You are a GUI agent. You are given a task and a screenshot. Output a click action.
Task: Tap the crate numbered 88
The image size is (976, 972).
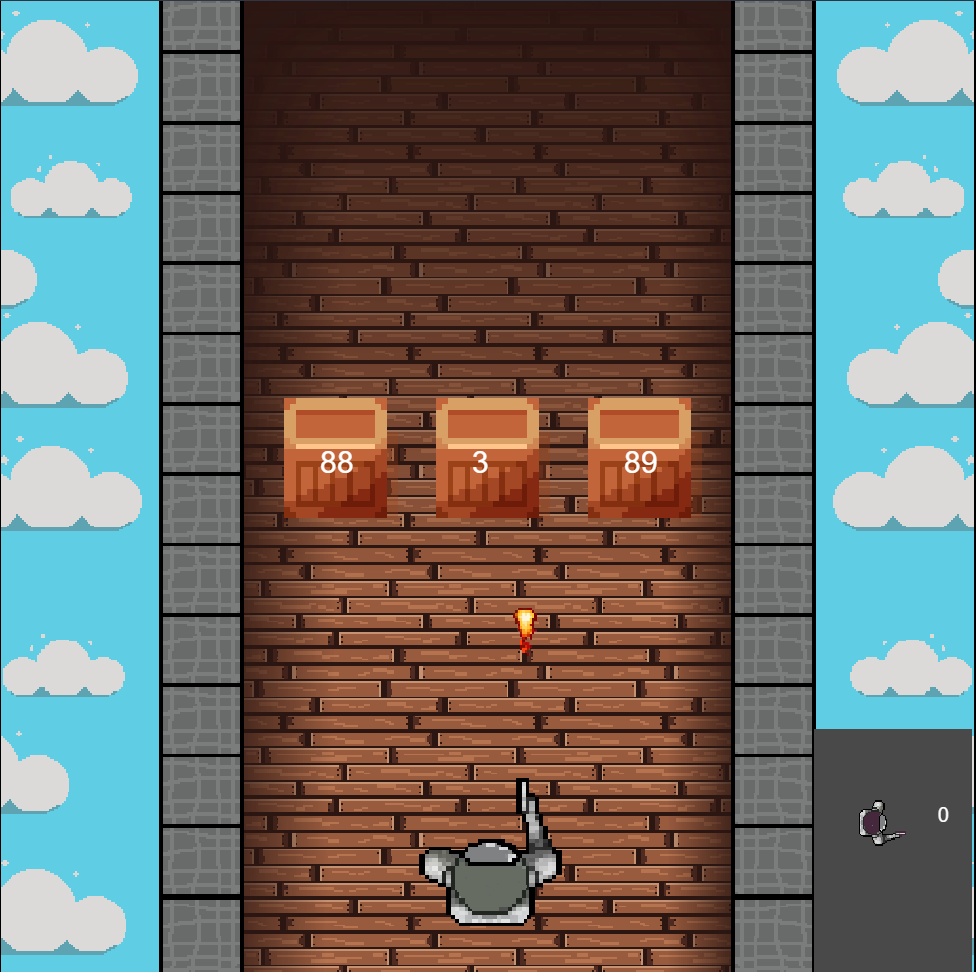pyautogui.click(x=336, y=458)
